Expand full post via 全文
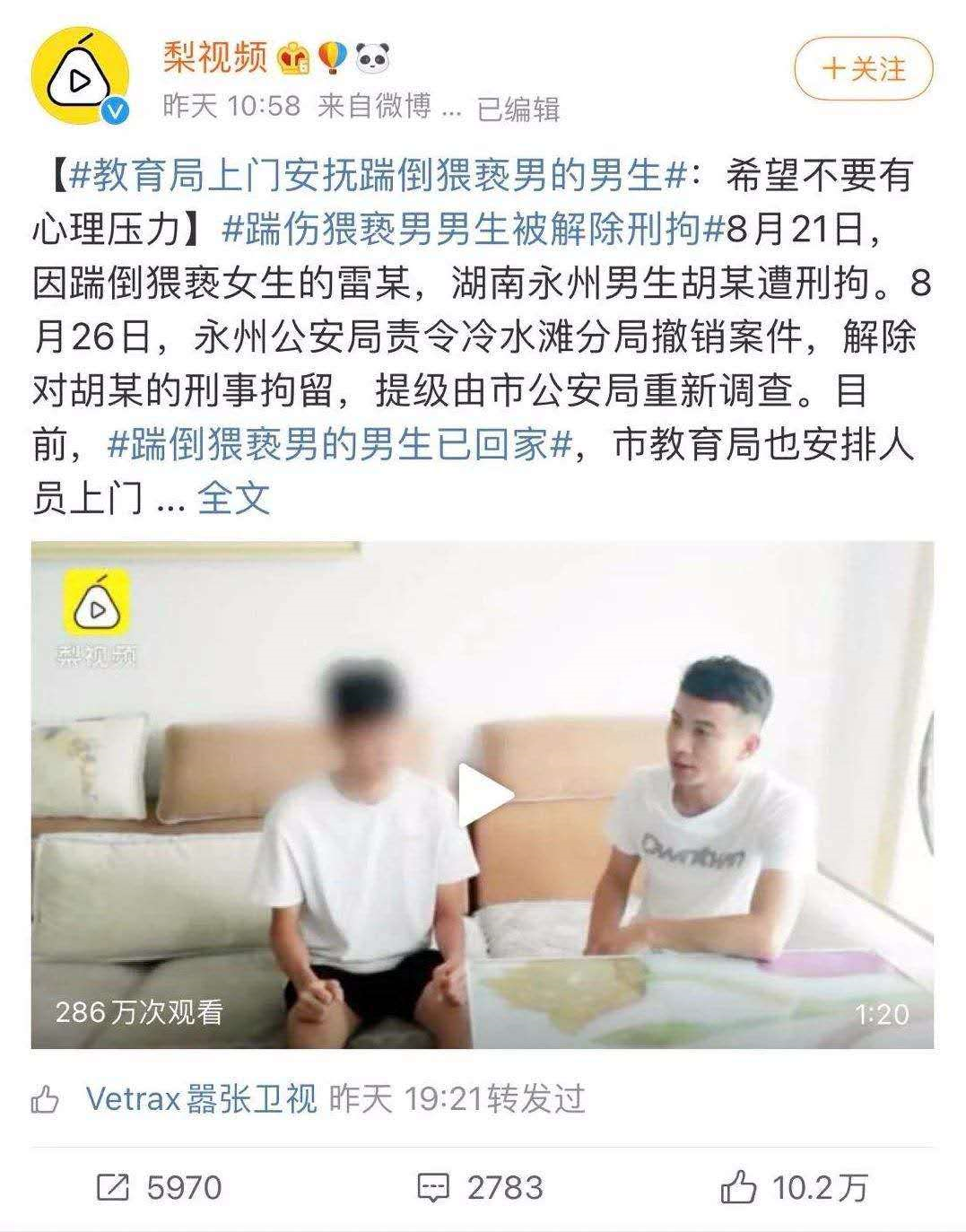Screen dimensions: 966x1232 coord(233,498)
